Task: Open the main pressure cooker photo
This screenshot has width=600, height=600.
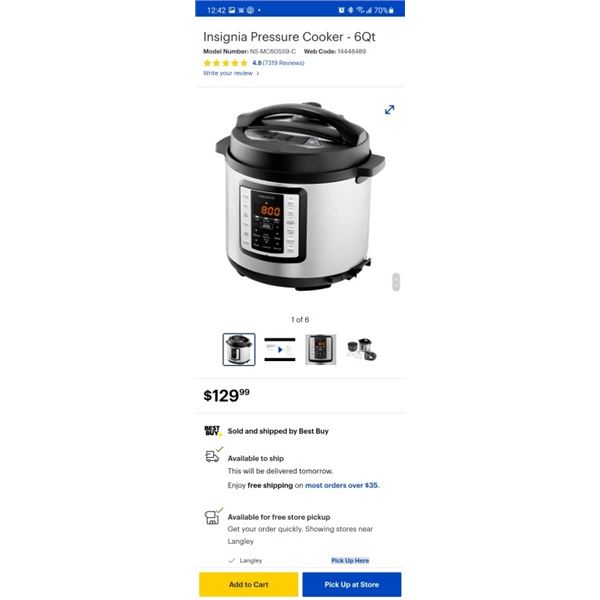Action: (x=299, y=200)
